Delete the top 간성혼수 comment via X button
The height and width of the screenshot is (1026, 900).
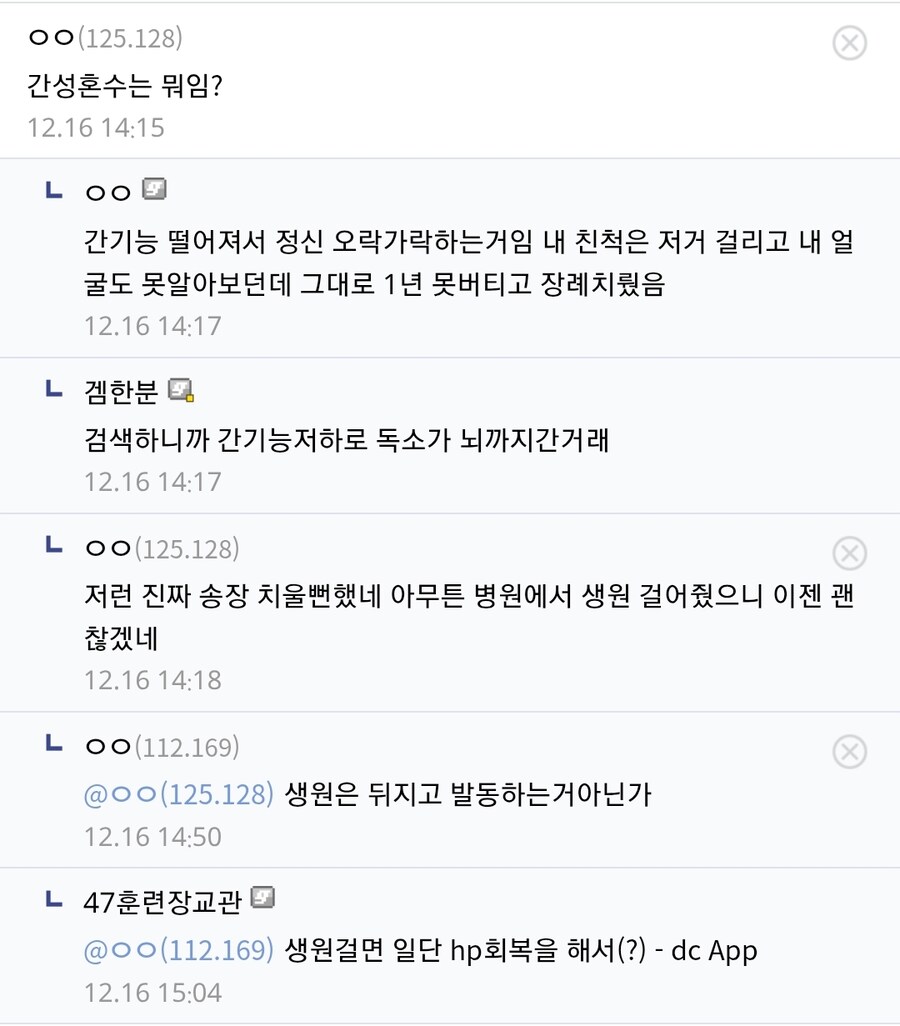point(850,44)
